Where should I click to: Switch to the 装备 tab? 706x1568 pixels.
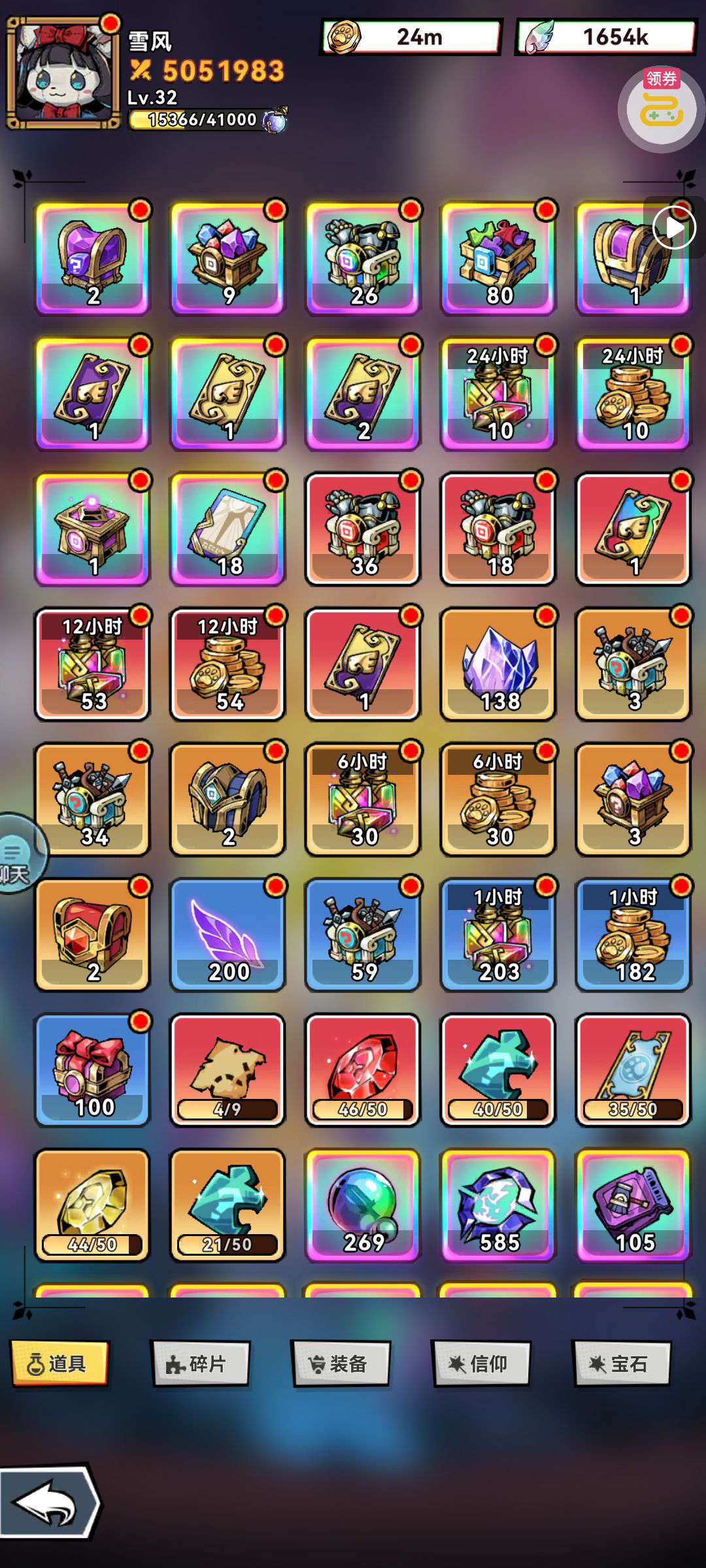pos(341,1364)
